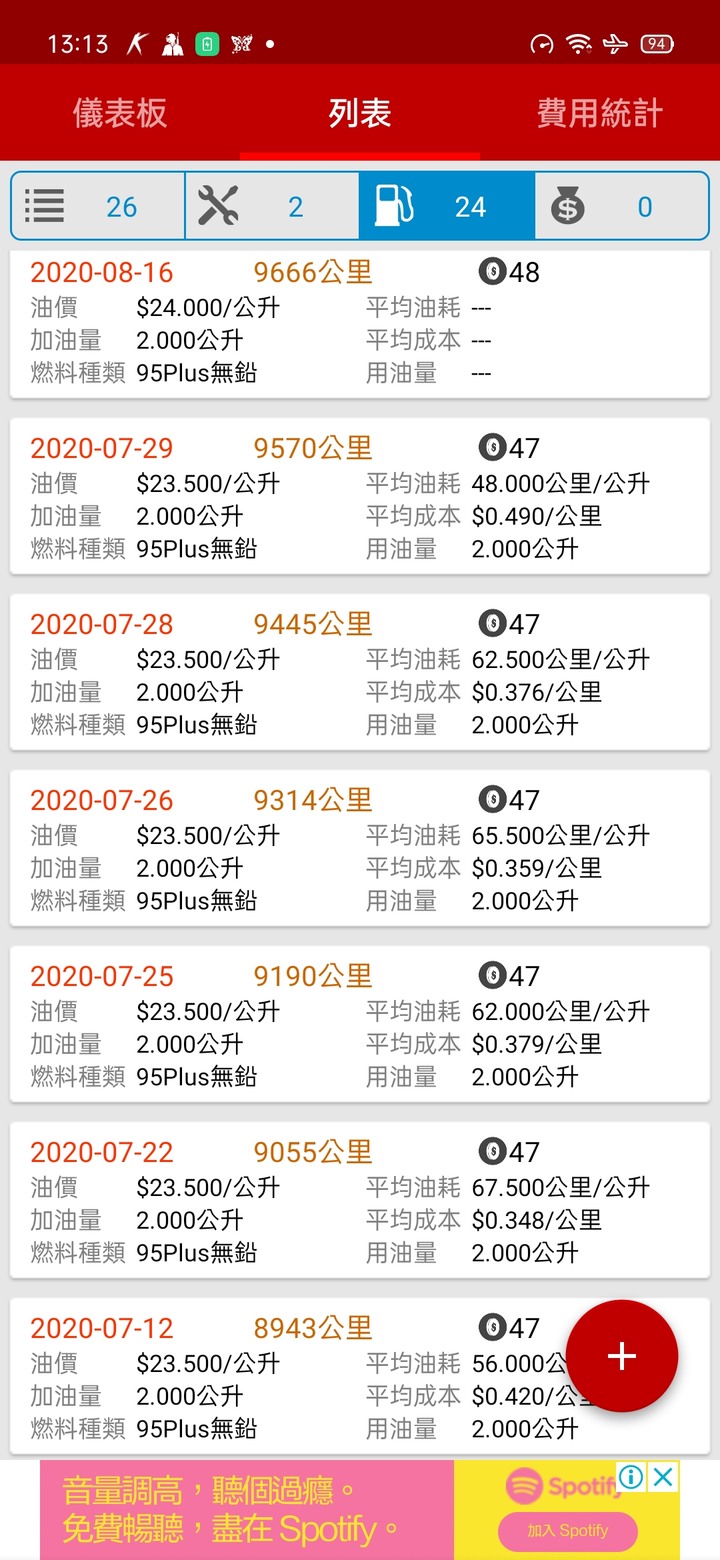Open the 2020-07-22 refuel record
720x1560 pixels.
click(360, 1201)
